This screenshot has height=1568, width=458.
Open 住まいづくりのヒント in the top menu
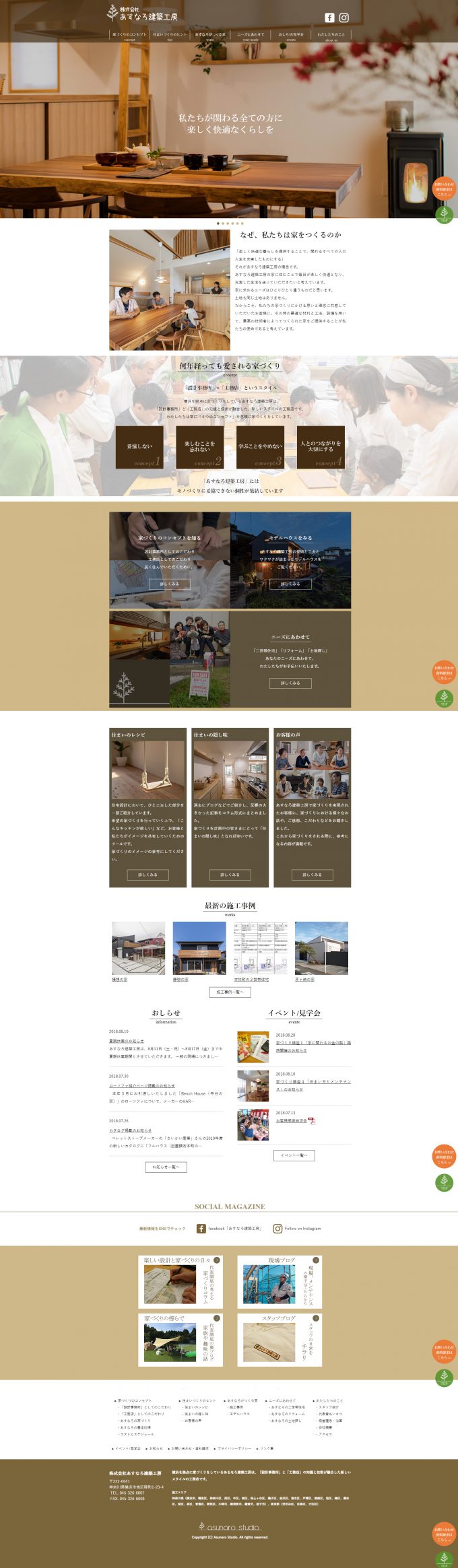[x=170, y=35]
